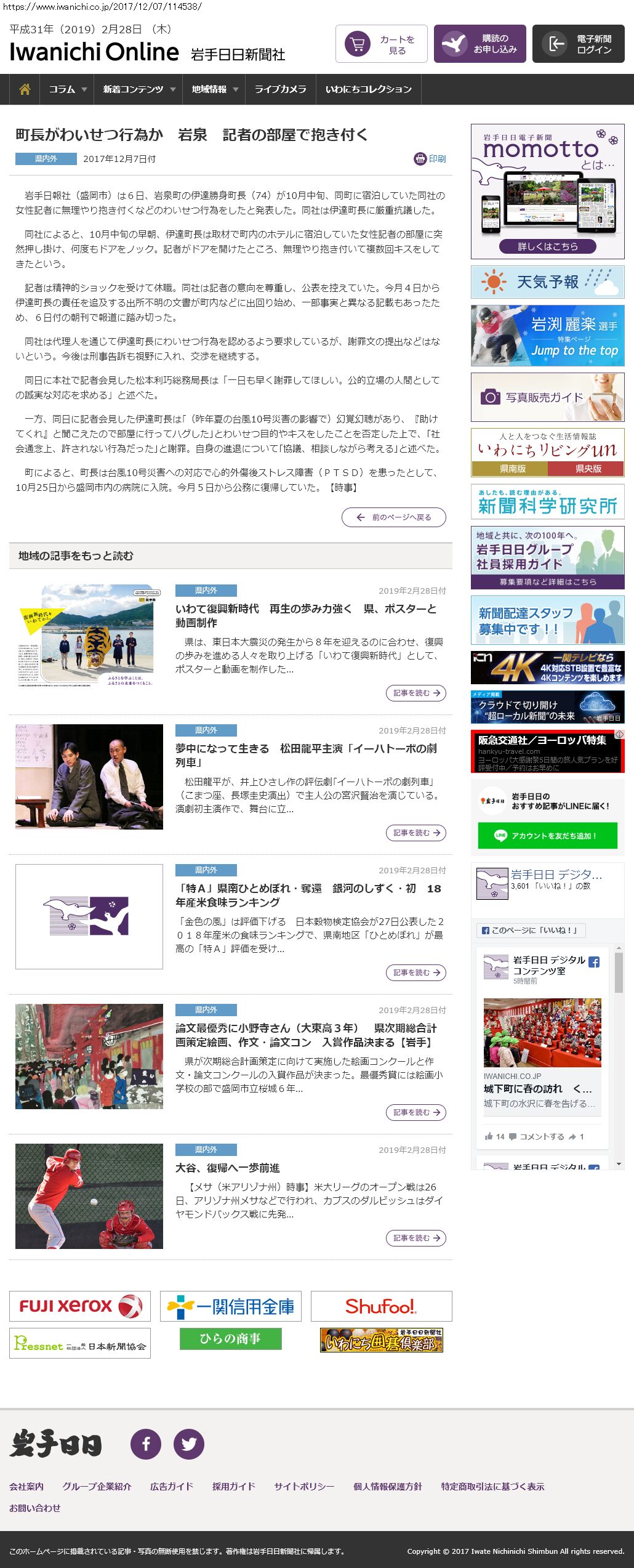Screen dimensions: 634x1568
Task: Open 電子新聞ログイン
Action: pos(578,44)
